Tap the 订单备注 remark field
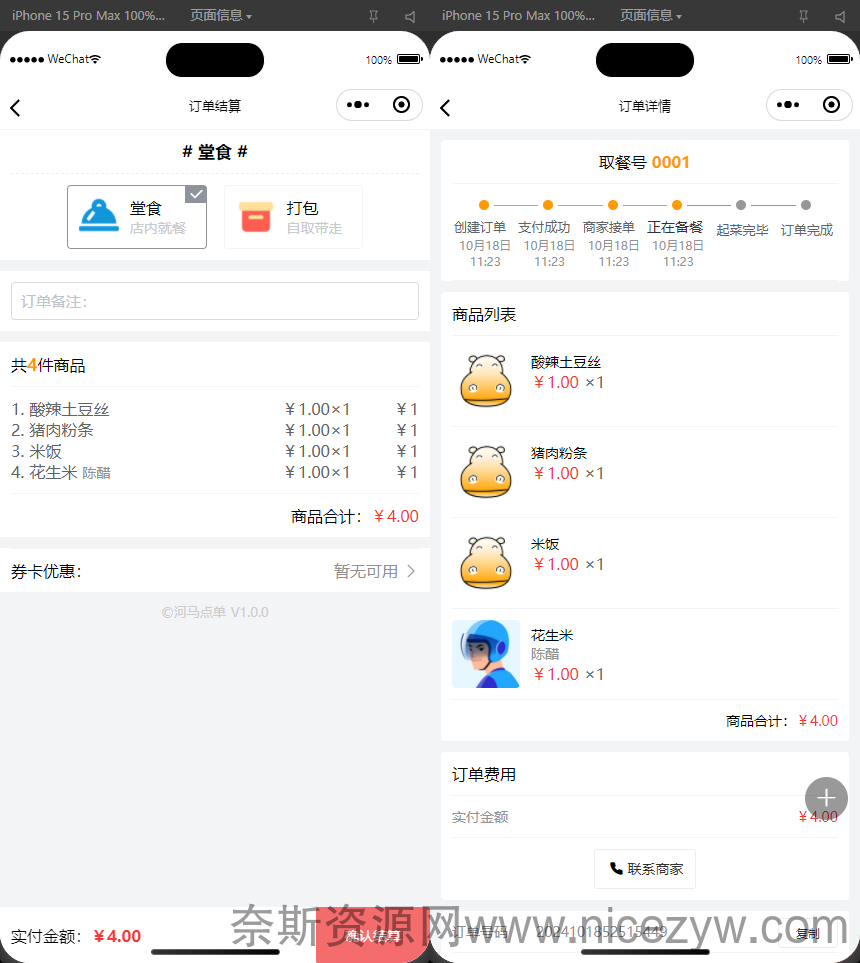Screen dimensions: 860x963 coord(215,301)
